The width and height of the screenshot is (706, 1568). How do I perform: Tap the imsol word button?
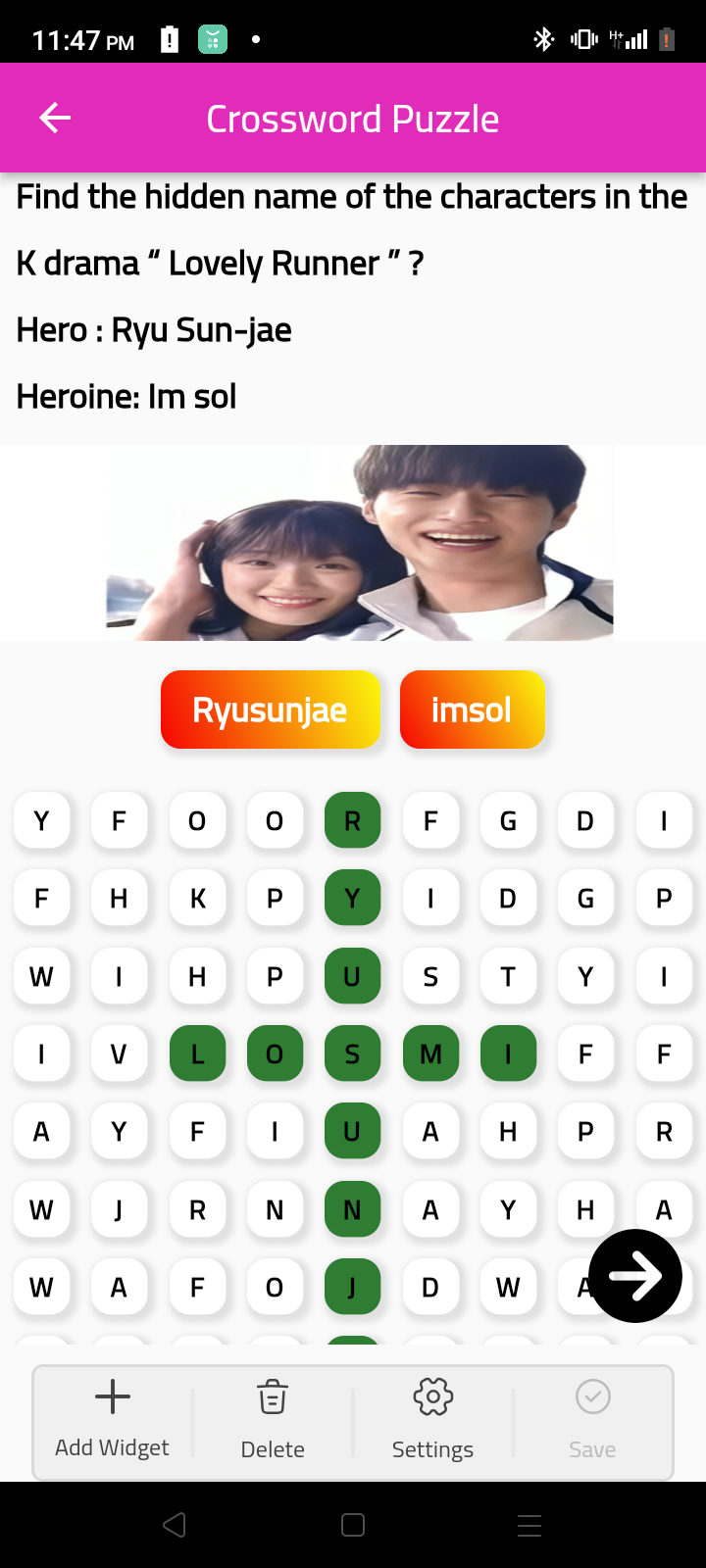point(472,710)
